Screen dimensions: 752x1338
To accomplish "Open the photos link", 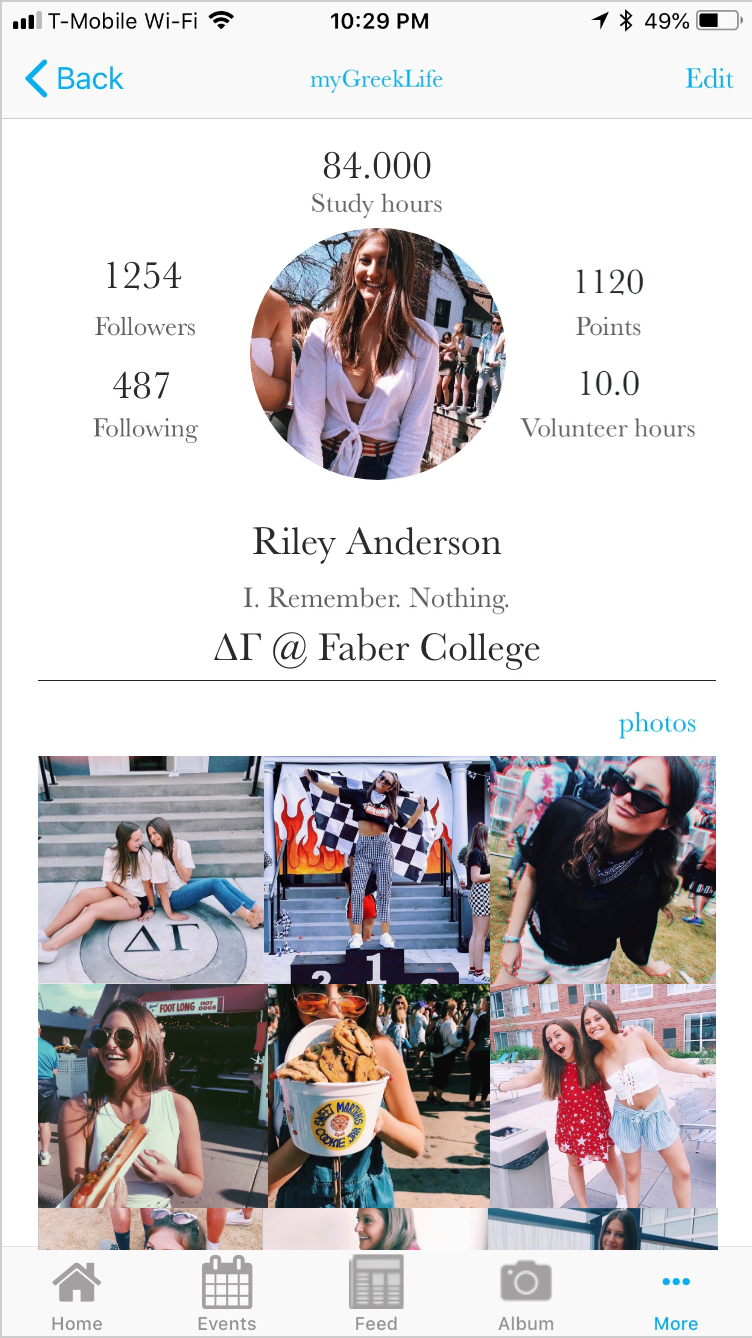I will [x=657, y=723].
